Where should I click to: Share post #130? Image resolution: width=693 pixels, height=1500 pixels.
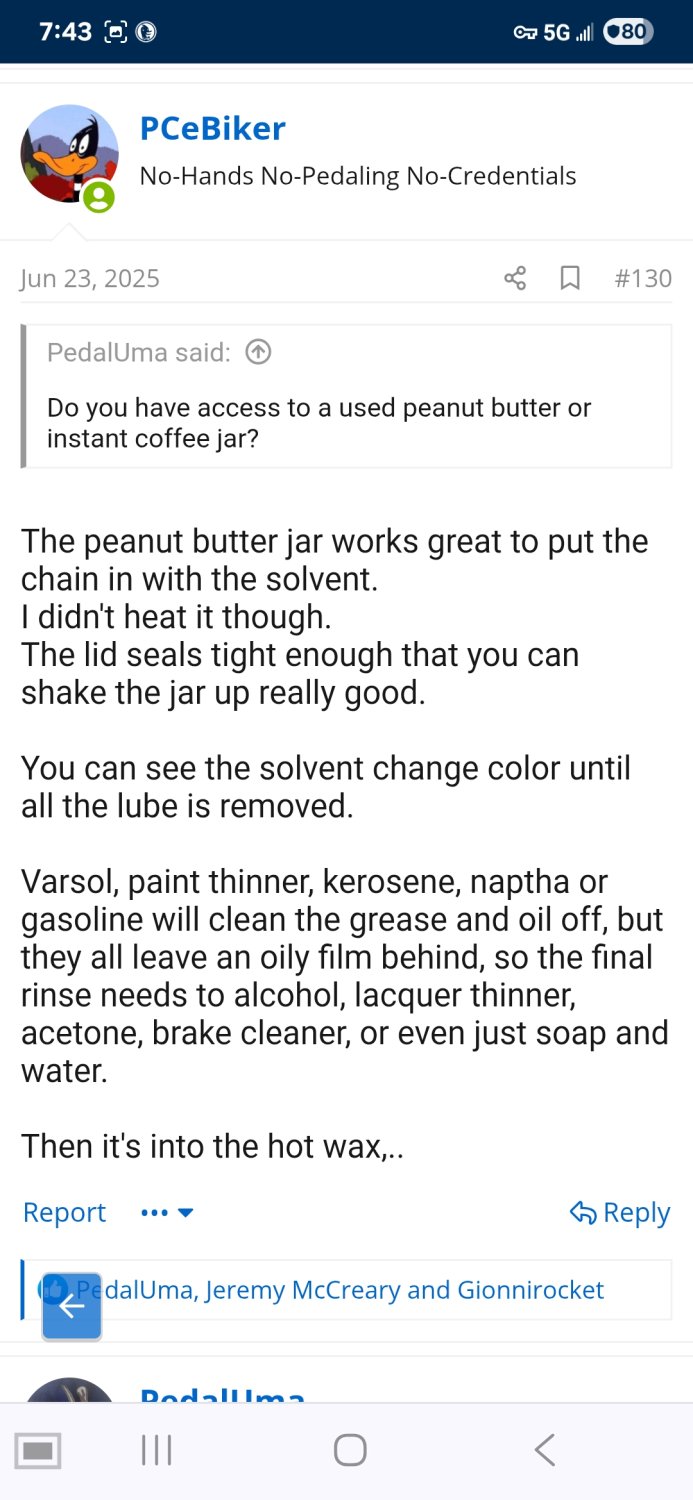point(515,278)
